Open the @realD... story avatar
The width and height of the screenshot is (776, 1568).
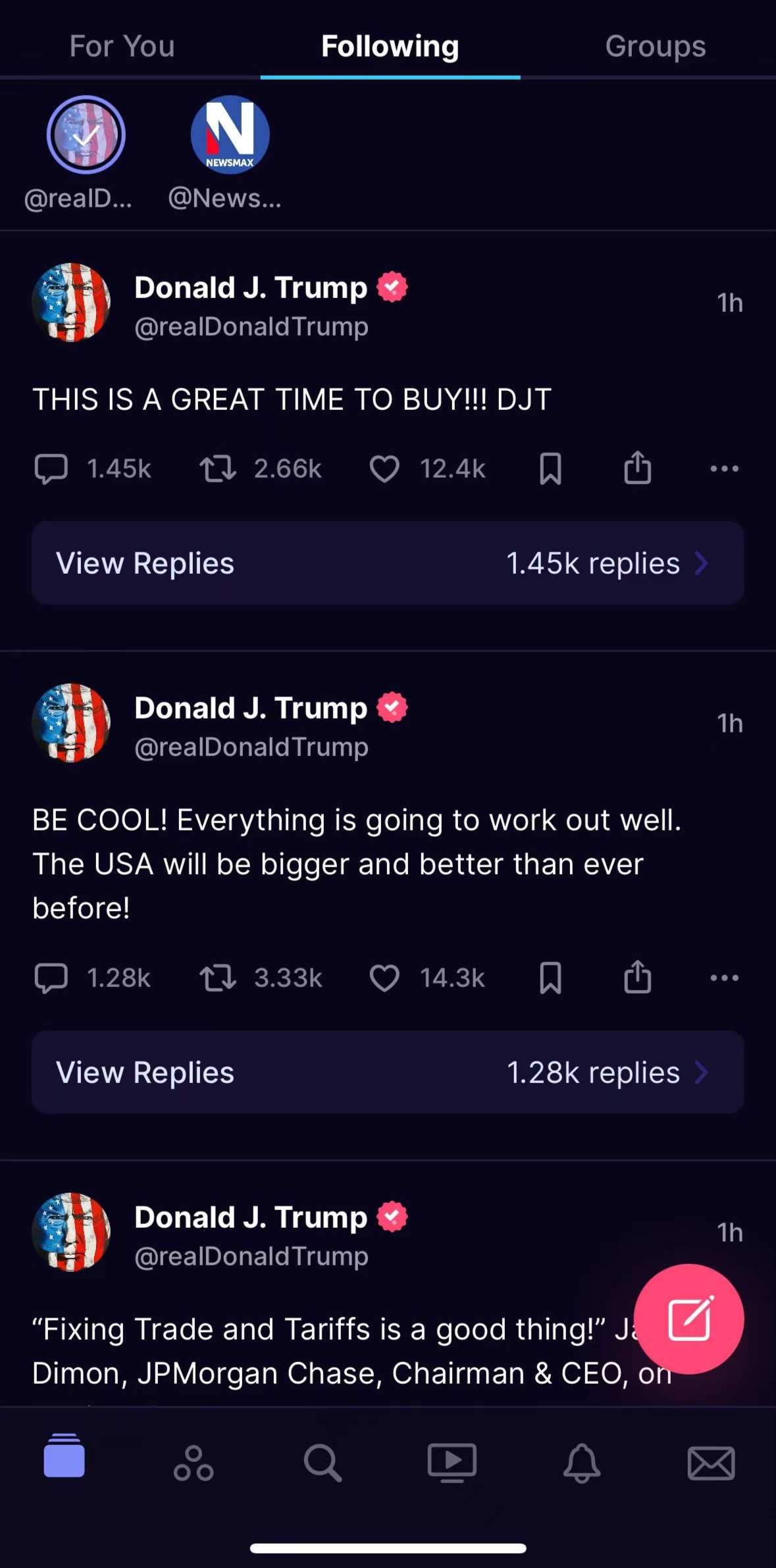click(86, 135)
